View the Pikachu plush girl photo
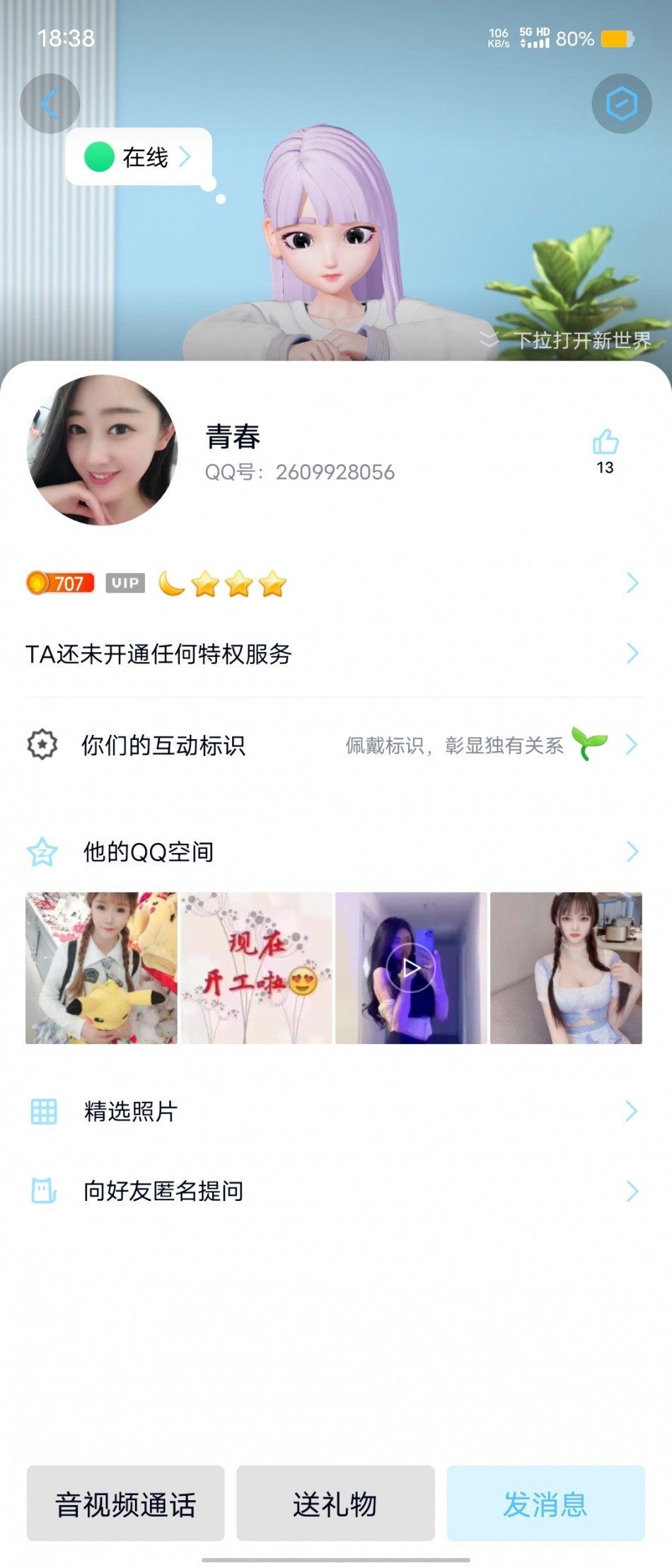Screen dimensions: 672x1568 pos(101,968)
